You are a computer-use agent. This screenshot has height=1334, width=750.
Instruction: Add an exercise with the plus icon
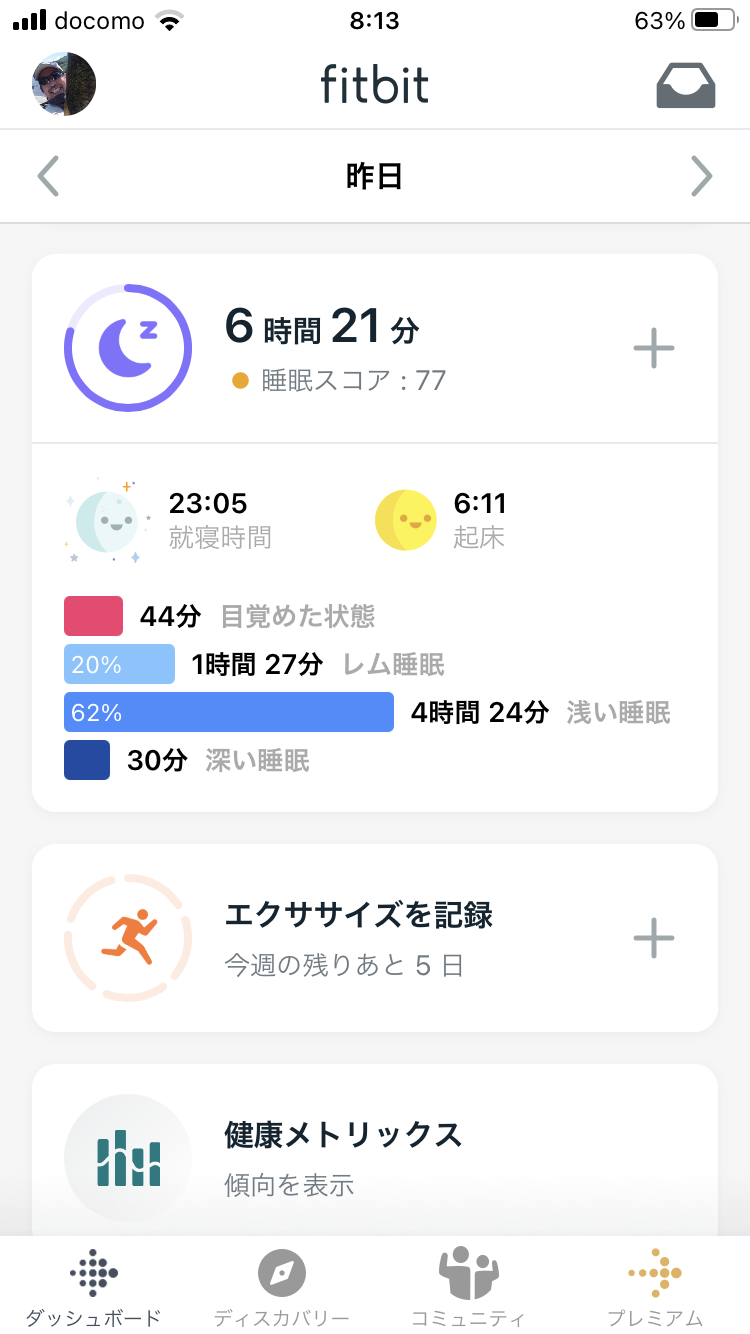(654, 938)
